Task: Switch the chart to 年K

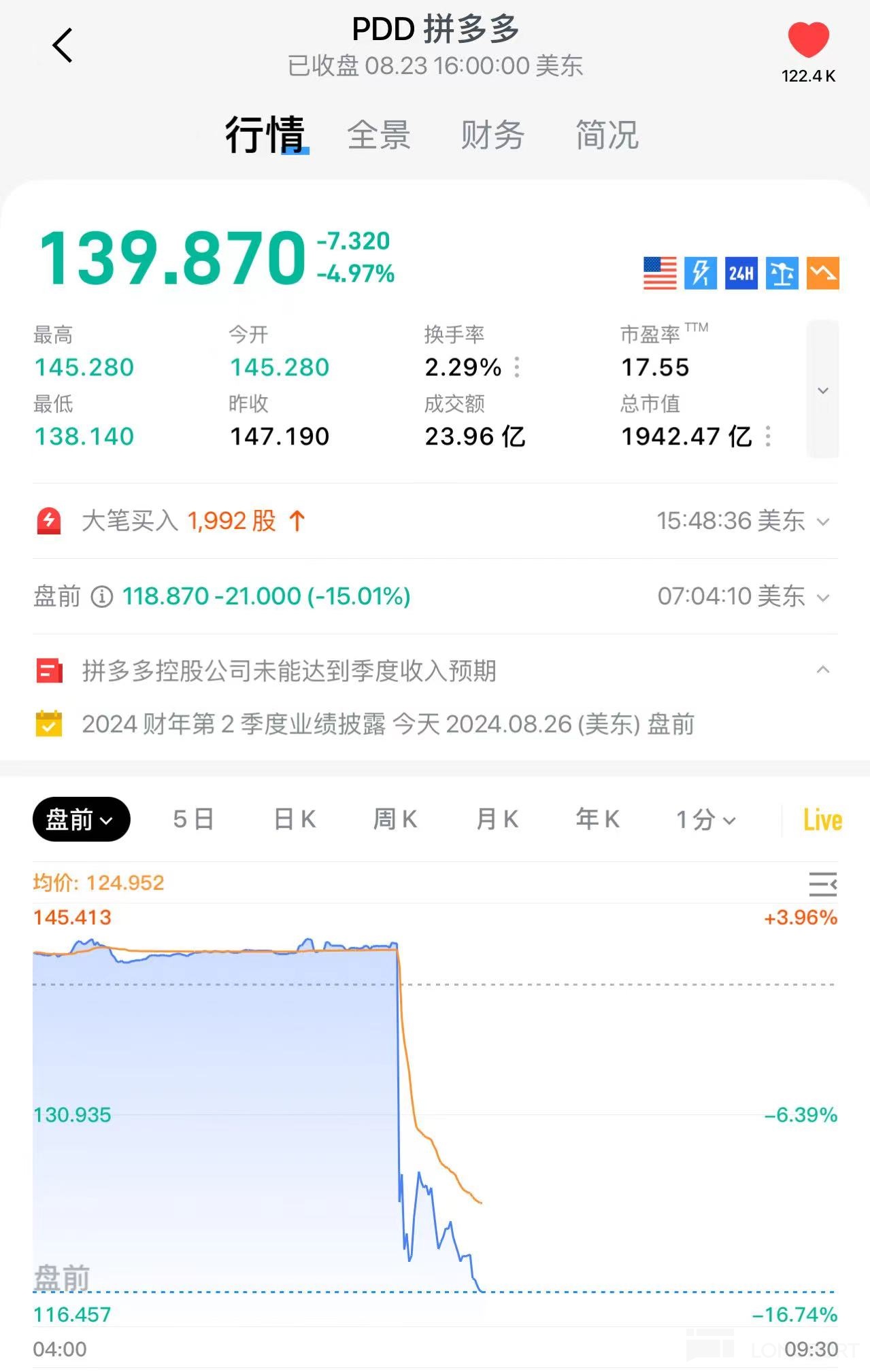Action: click(598, 819)
